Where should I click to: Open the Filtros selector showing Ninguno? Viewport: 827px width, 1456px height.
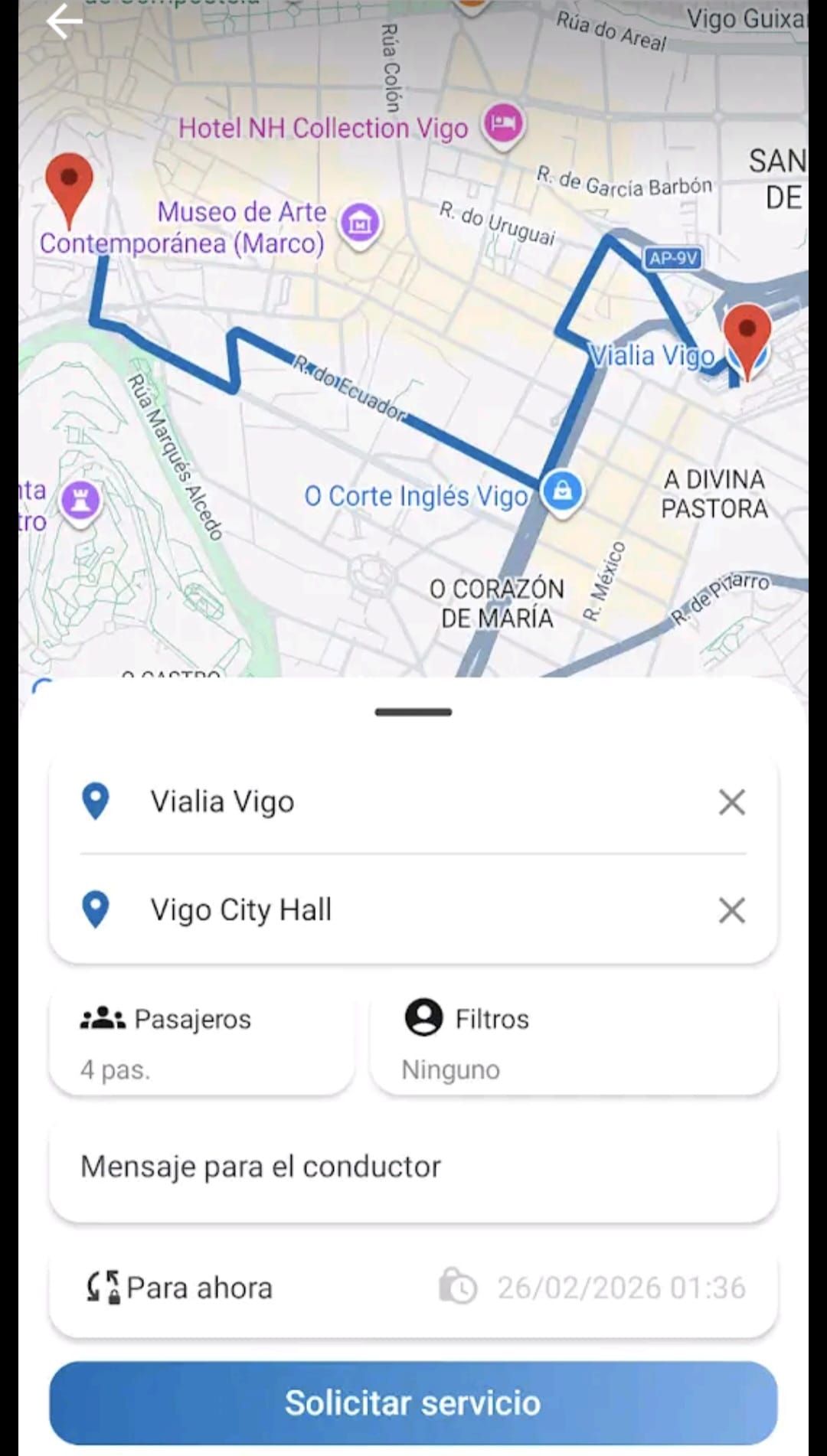pyautogui.click(x=575, y=1043)
